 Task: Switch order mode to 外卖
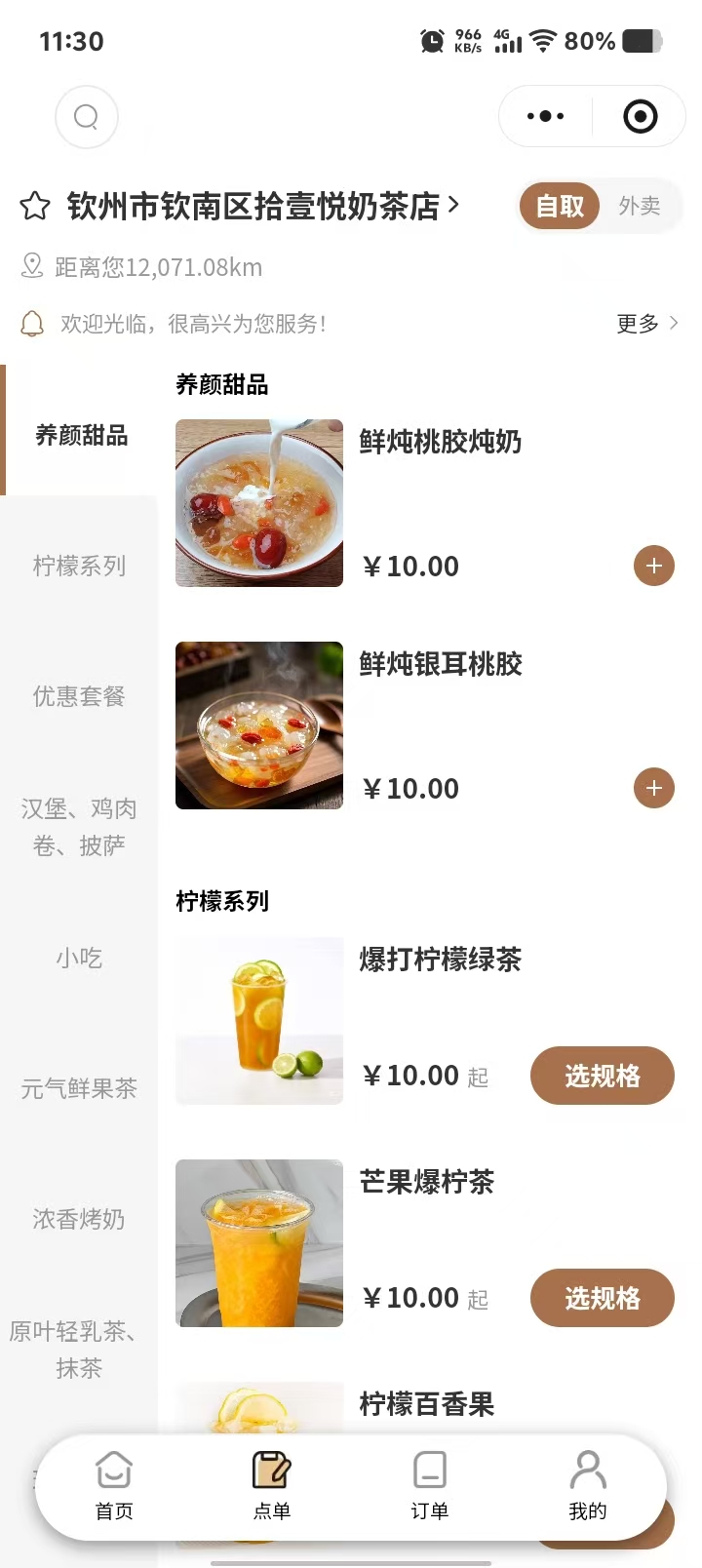(x=640, y=206)
